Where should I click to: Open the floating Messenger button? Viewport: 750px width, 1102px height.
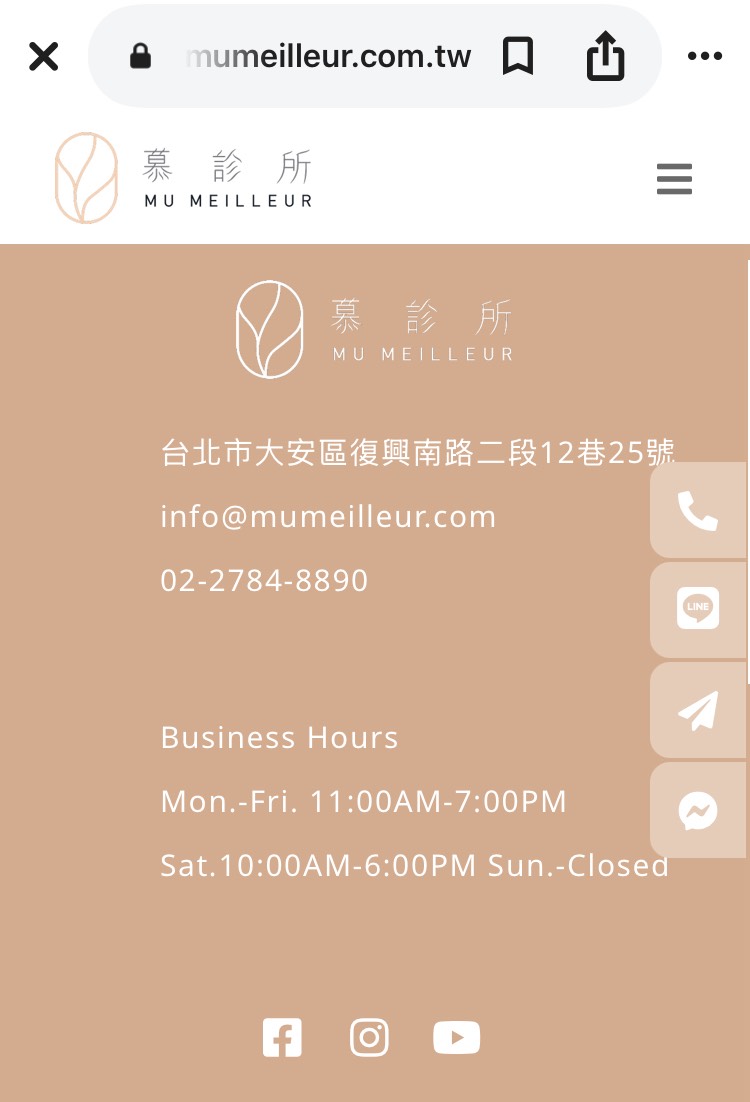(698, 810)
